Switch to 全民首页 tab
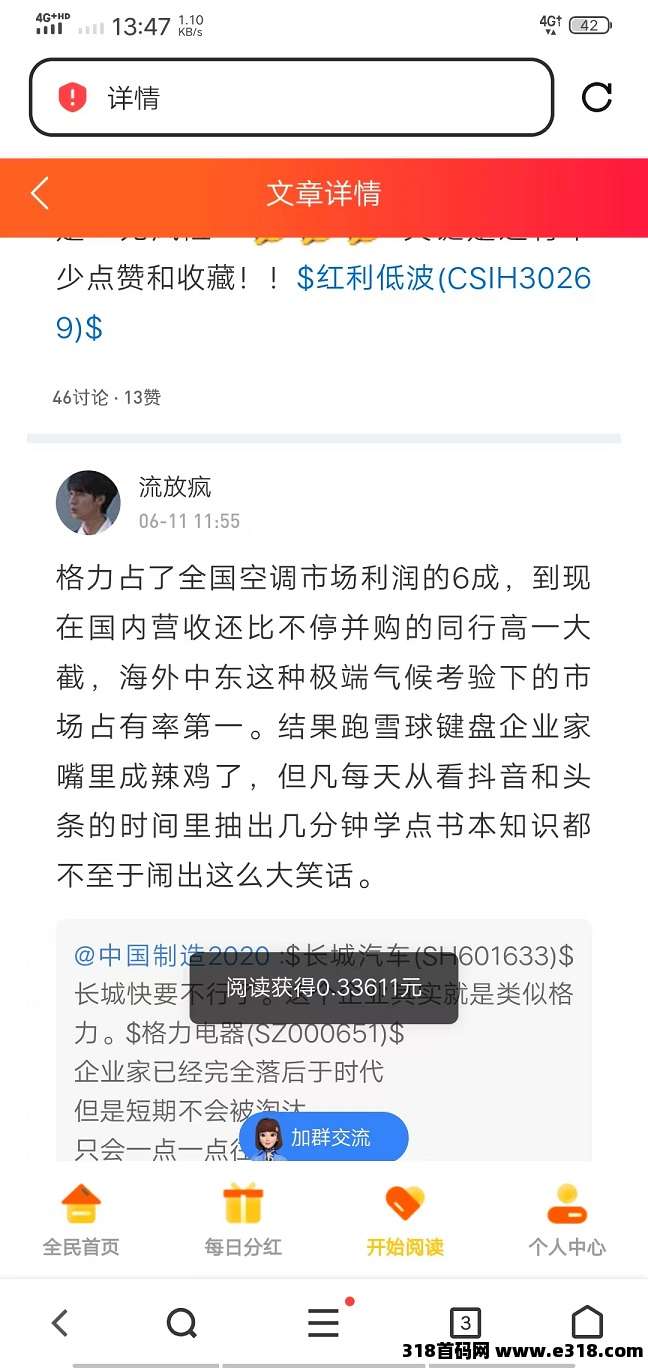Image resolution: width=648 pixels, height=1368 pixels. coord(81,1219)
